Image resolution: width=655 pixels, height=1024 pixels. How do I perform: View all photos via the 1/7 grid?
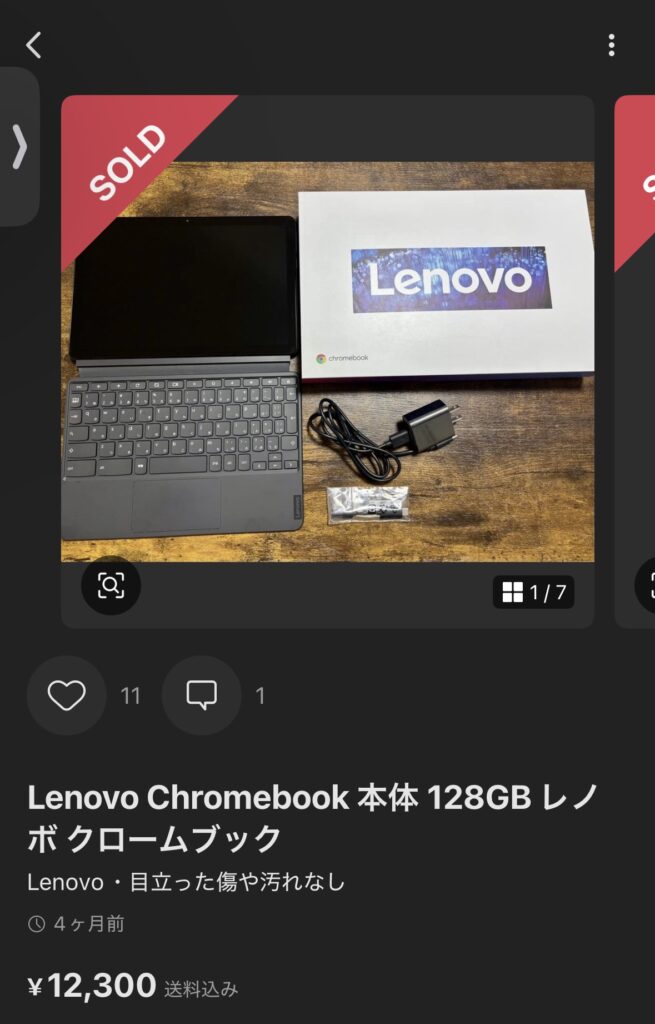[534, 592]
